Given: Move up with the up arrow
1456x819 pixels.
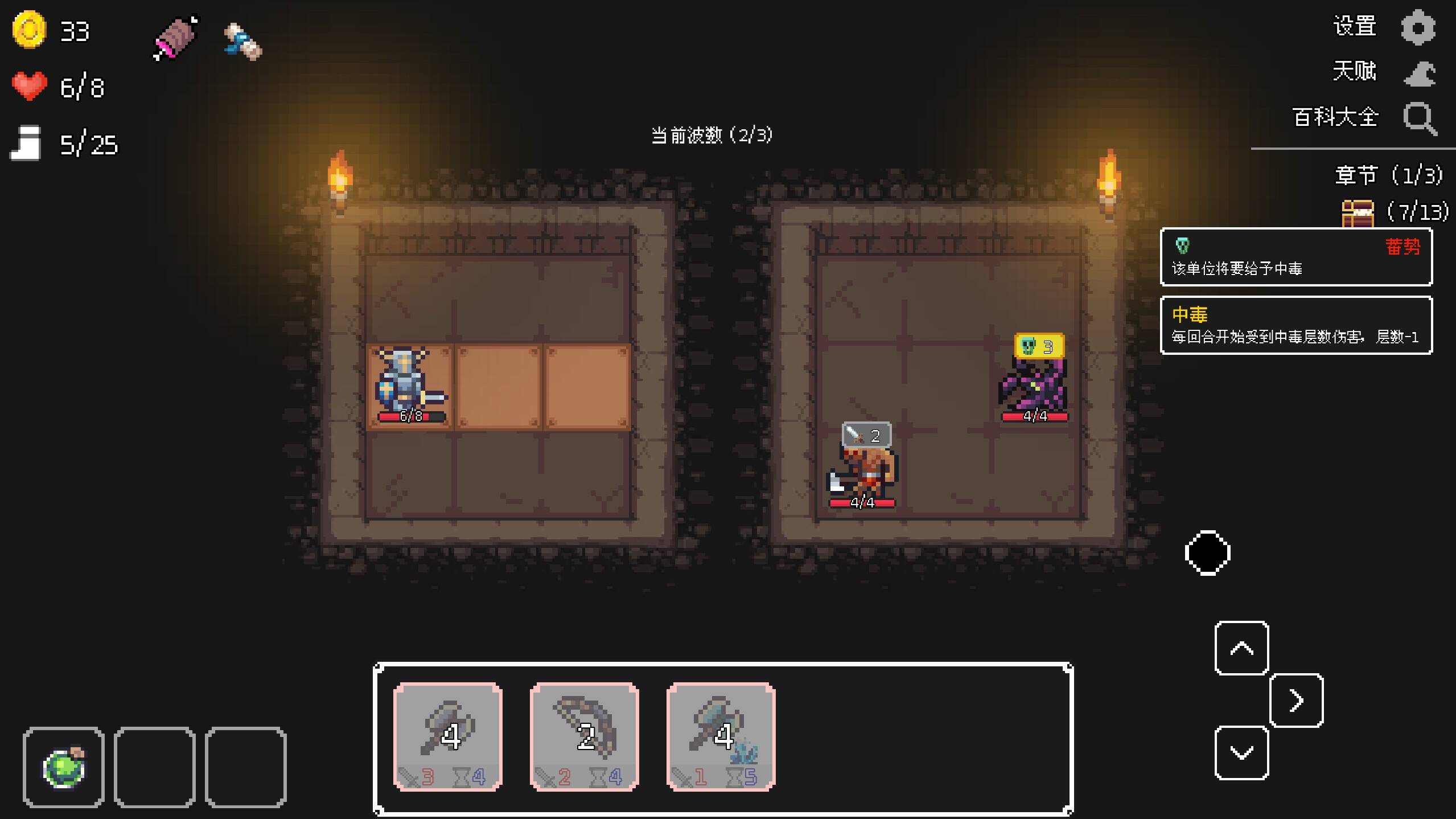Looking at the screenshot, I should pos(1241,649).
